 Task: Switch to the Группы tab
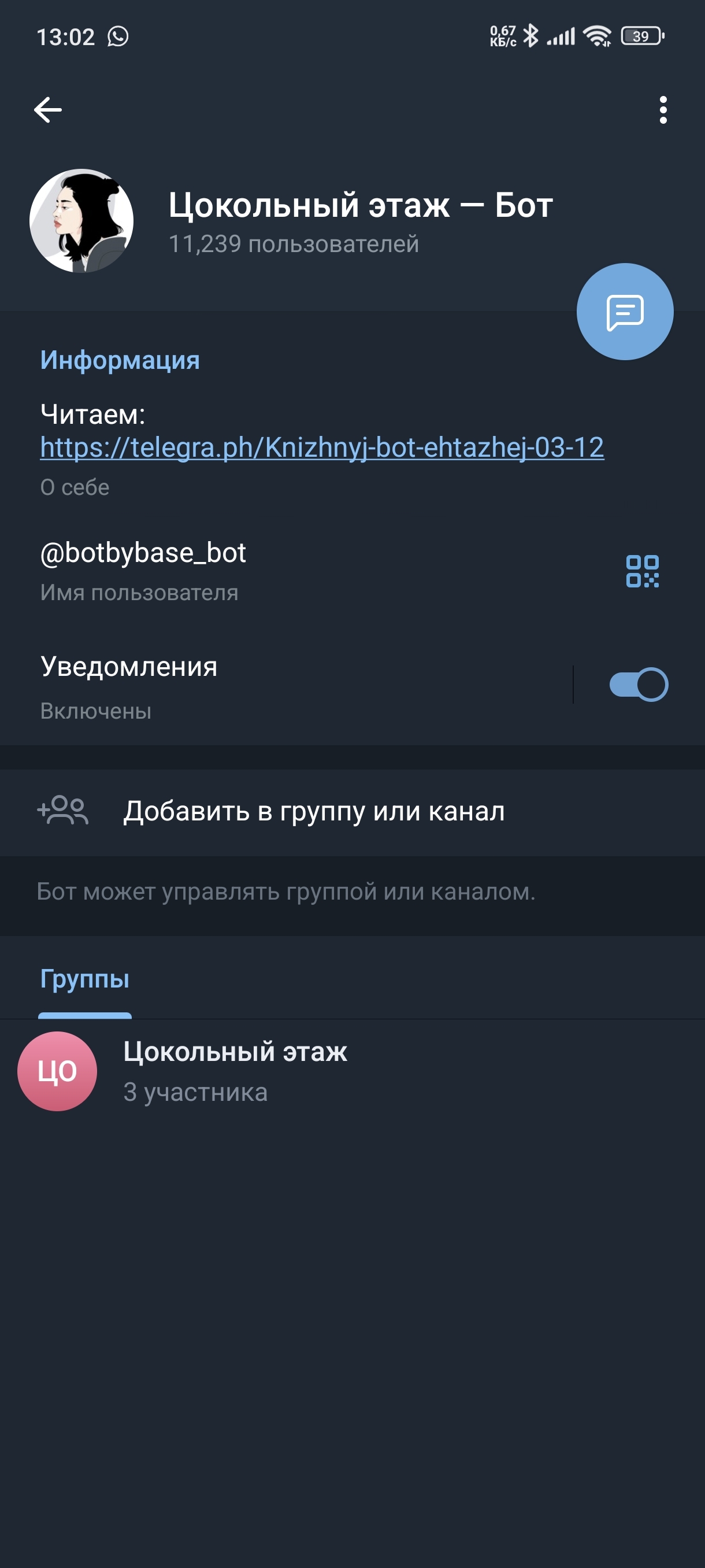coord(84,979)
